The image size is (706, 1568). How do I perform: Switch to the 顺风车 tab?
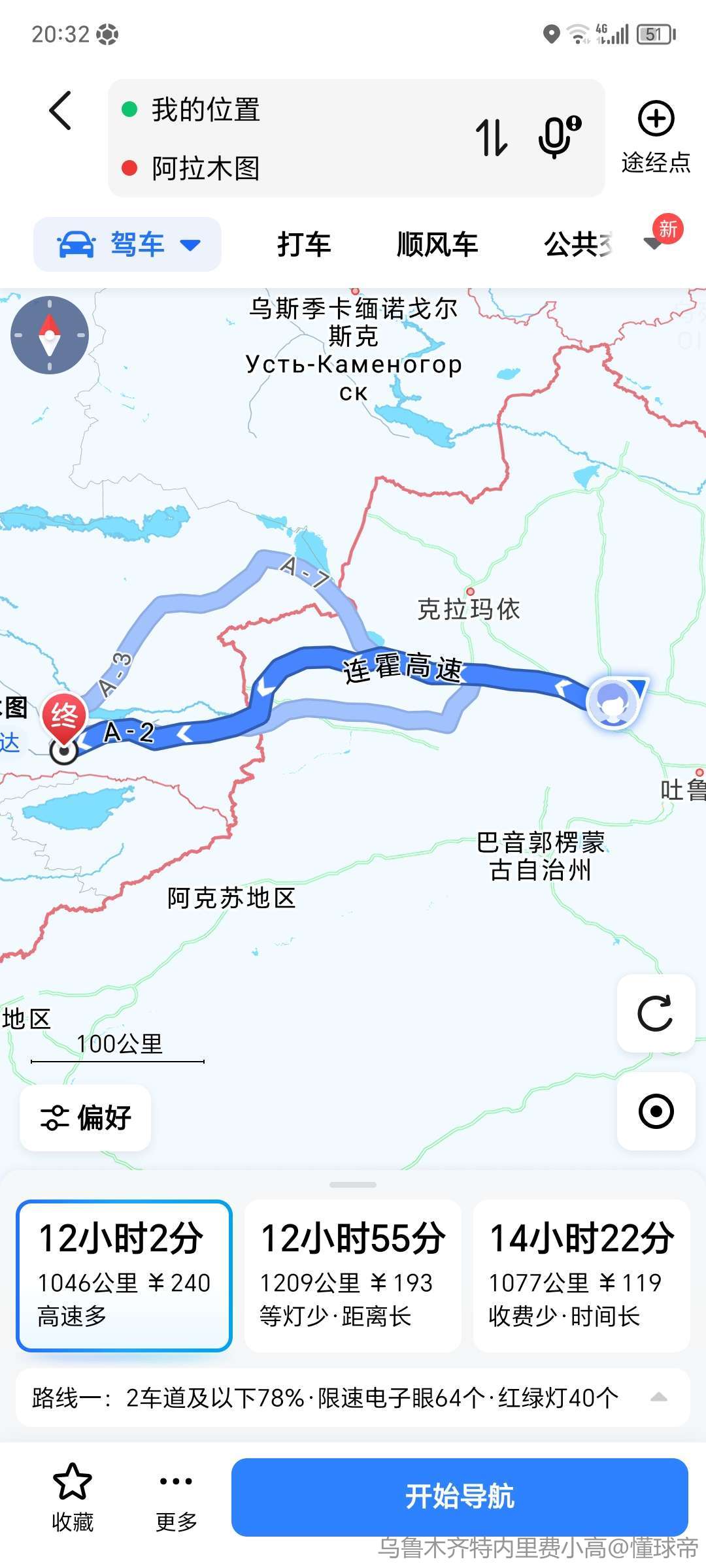pos(437,244)
